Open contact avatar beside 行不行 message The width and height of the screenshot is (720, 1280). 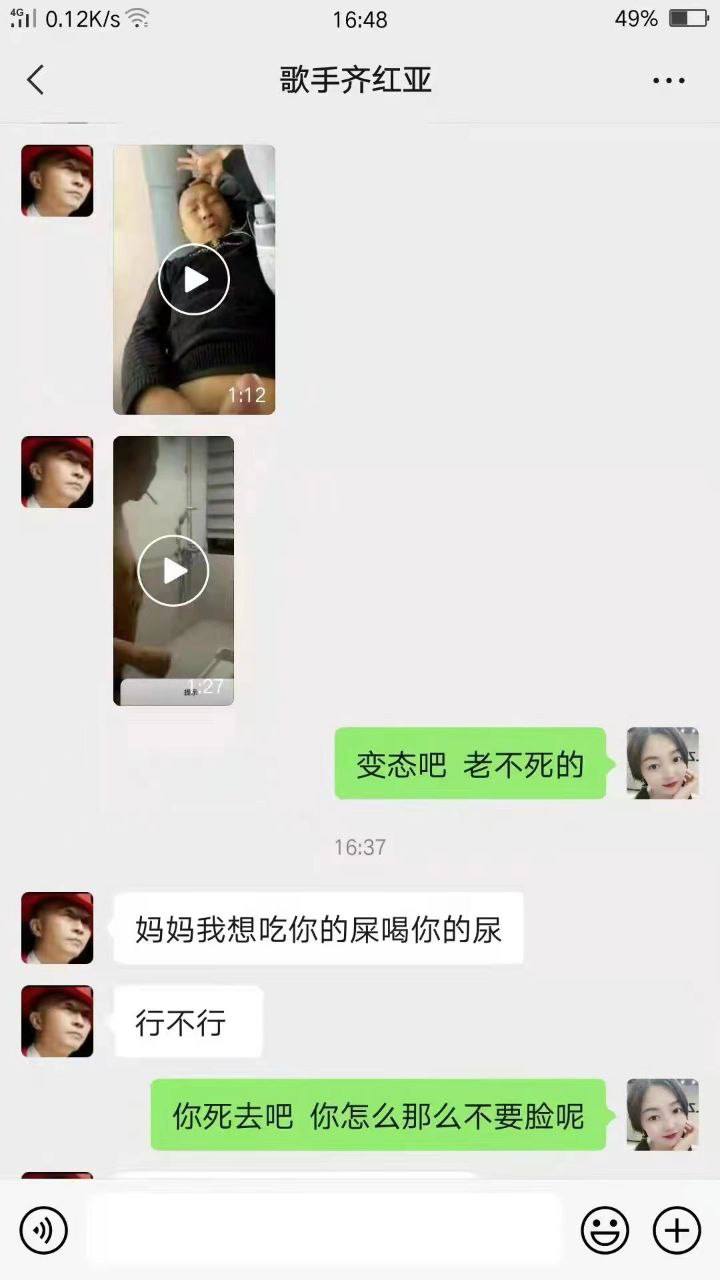coord(57,1022)
